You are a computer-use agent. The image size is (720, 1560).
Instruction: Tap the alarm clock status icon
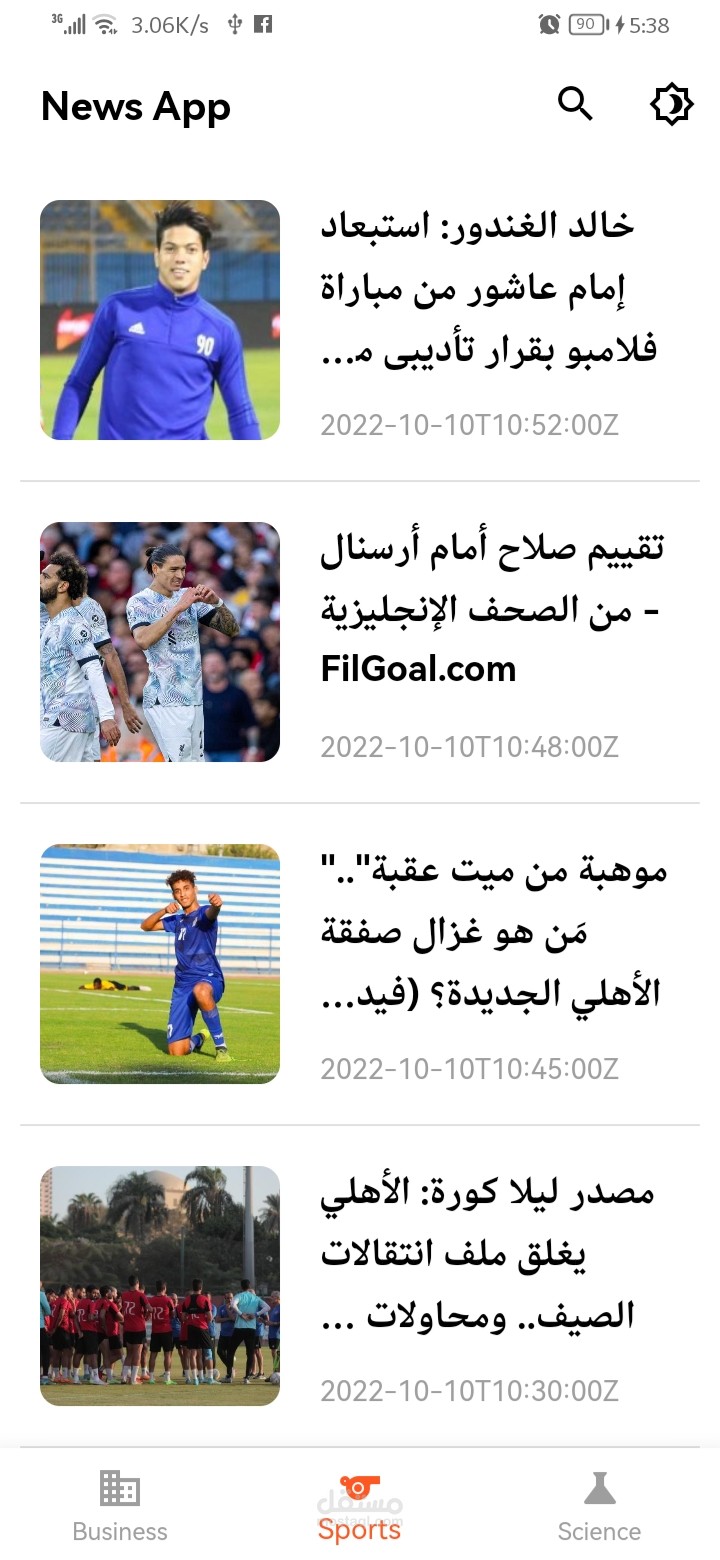coord(549,23)
